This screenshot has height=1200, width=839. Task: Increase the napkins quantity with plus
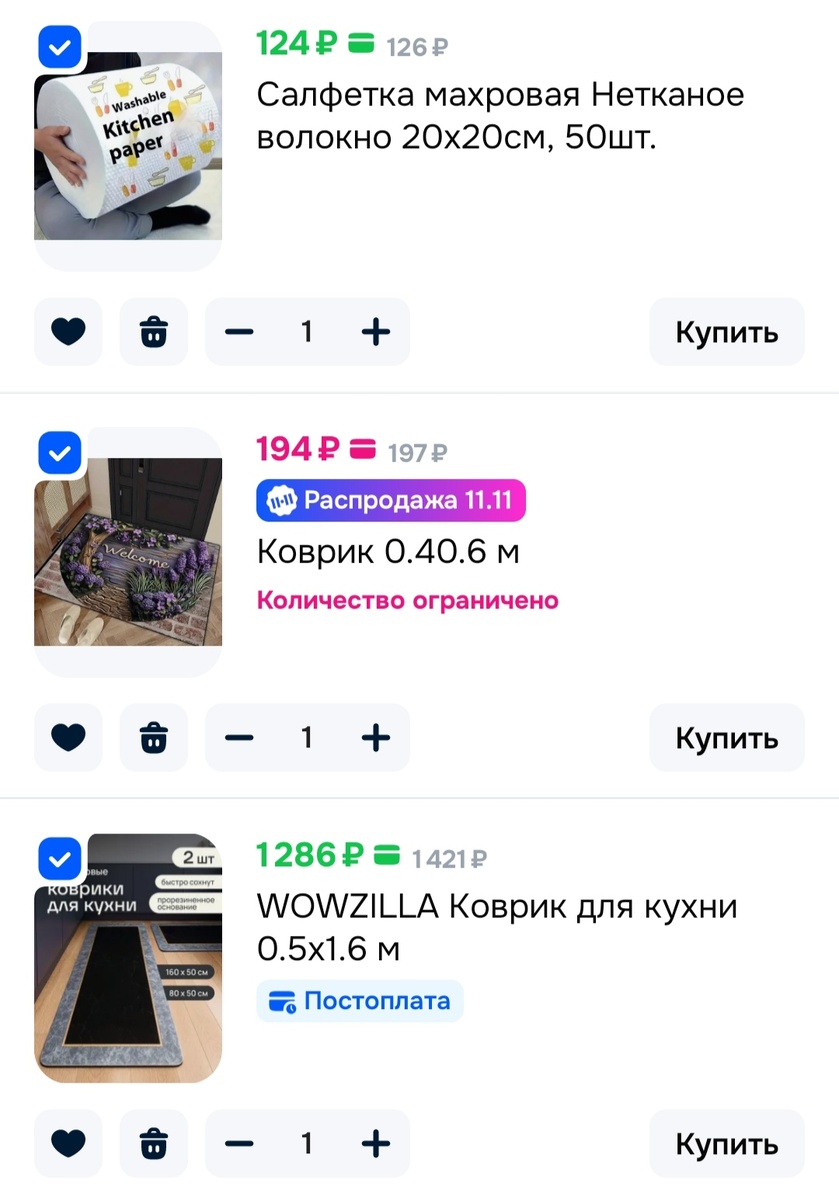[375, 331]
